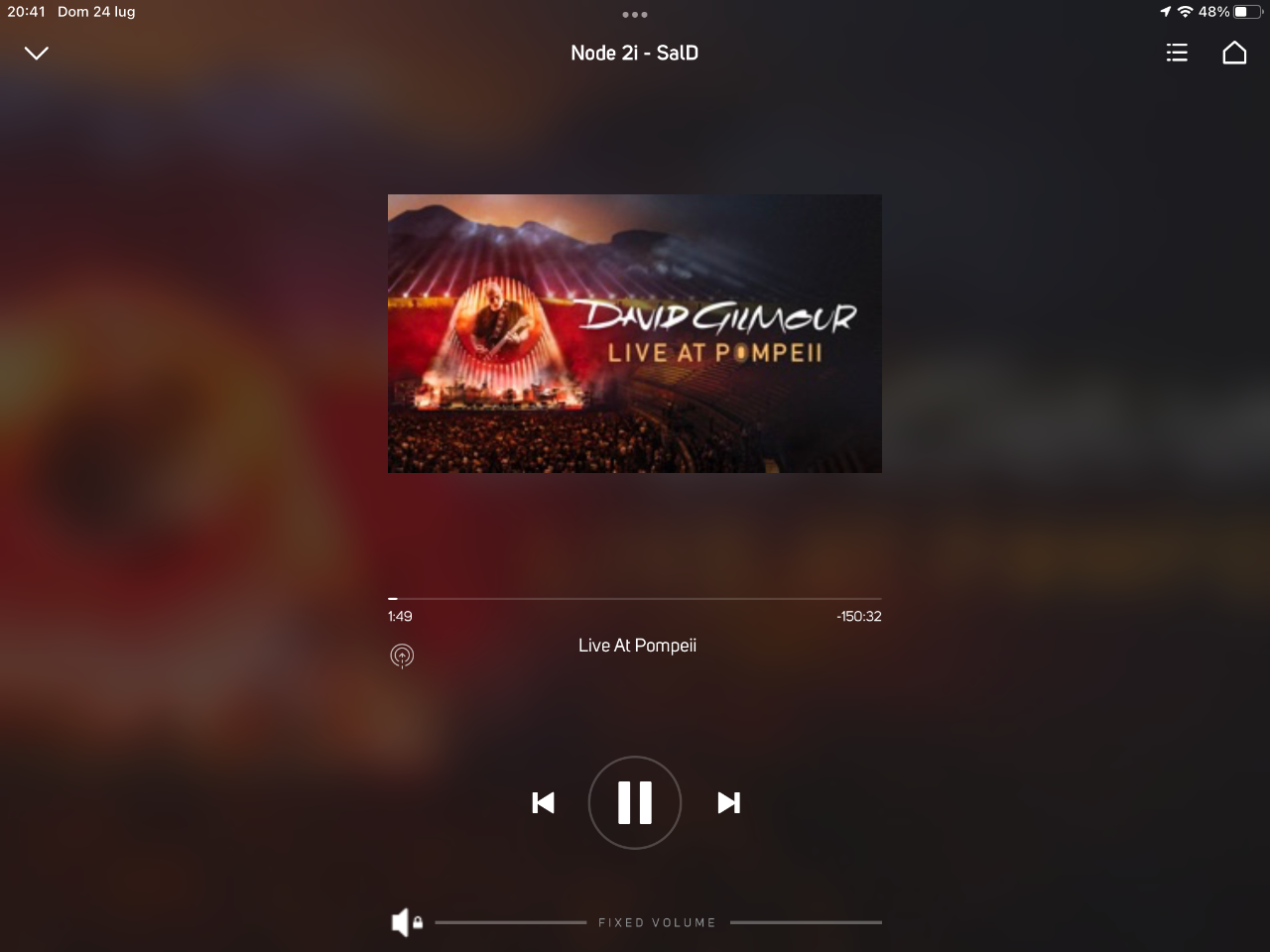Tap the locked volume speaker icon
This screenshot has width=1270, height=952.
(406, 922)
